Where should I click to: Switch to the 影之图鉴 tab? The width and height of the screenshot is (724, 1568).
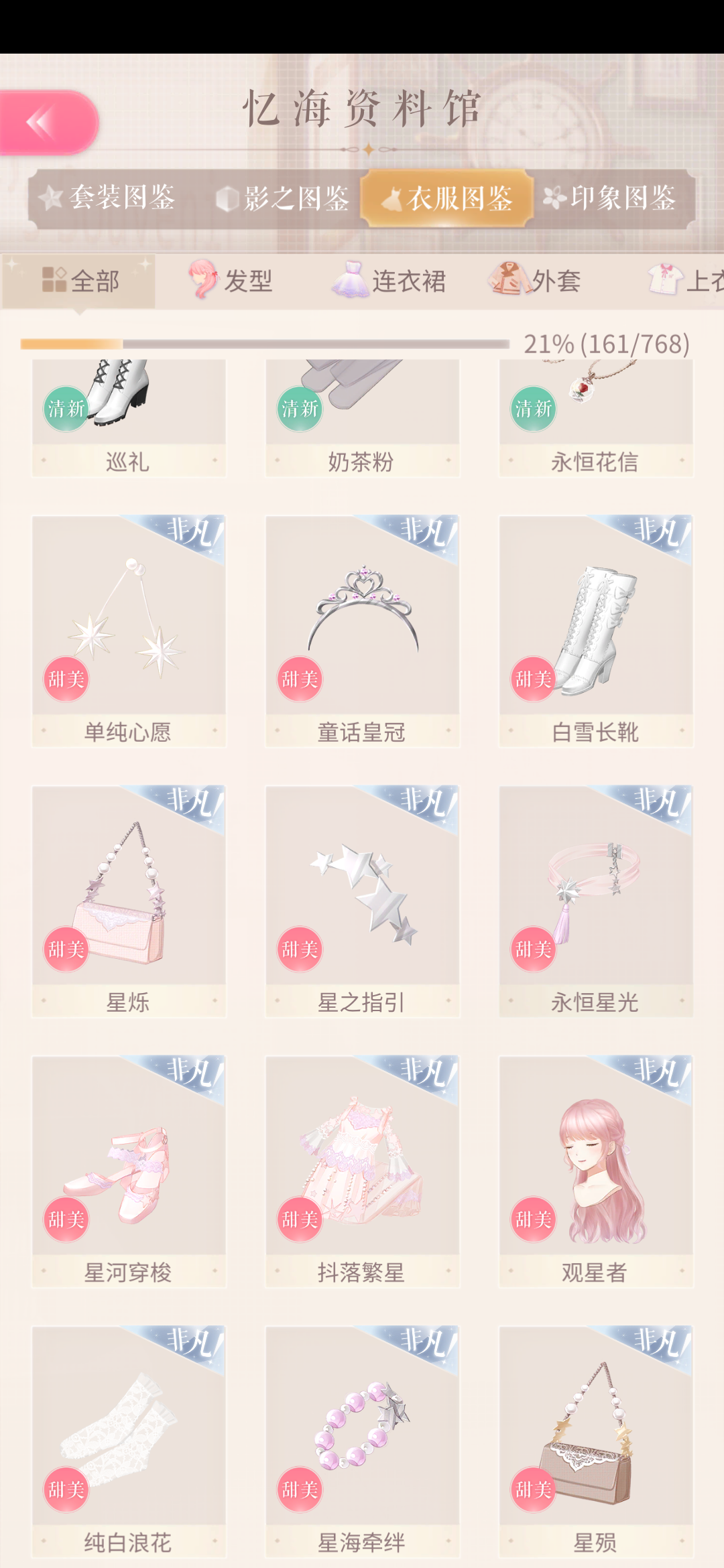(283, 198)
